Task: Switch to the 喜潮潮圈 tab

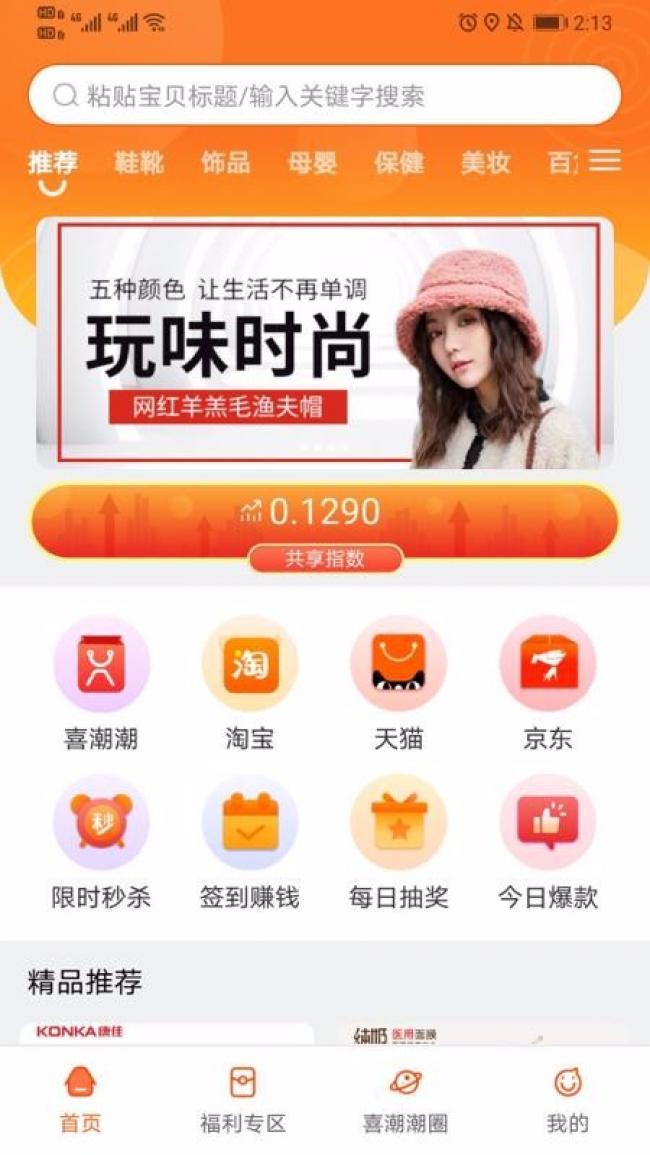Action: (x=405, y=1100)
